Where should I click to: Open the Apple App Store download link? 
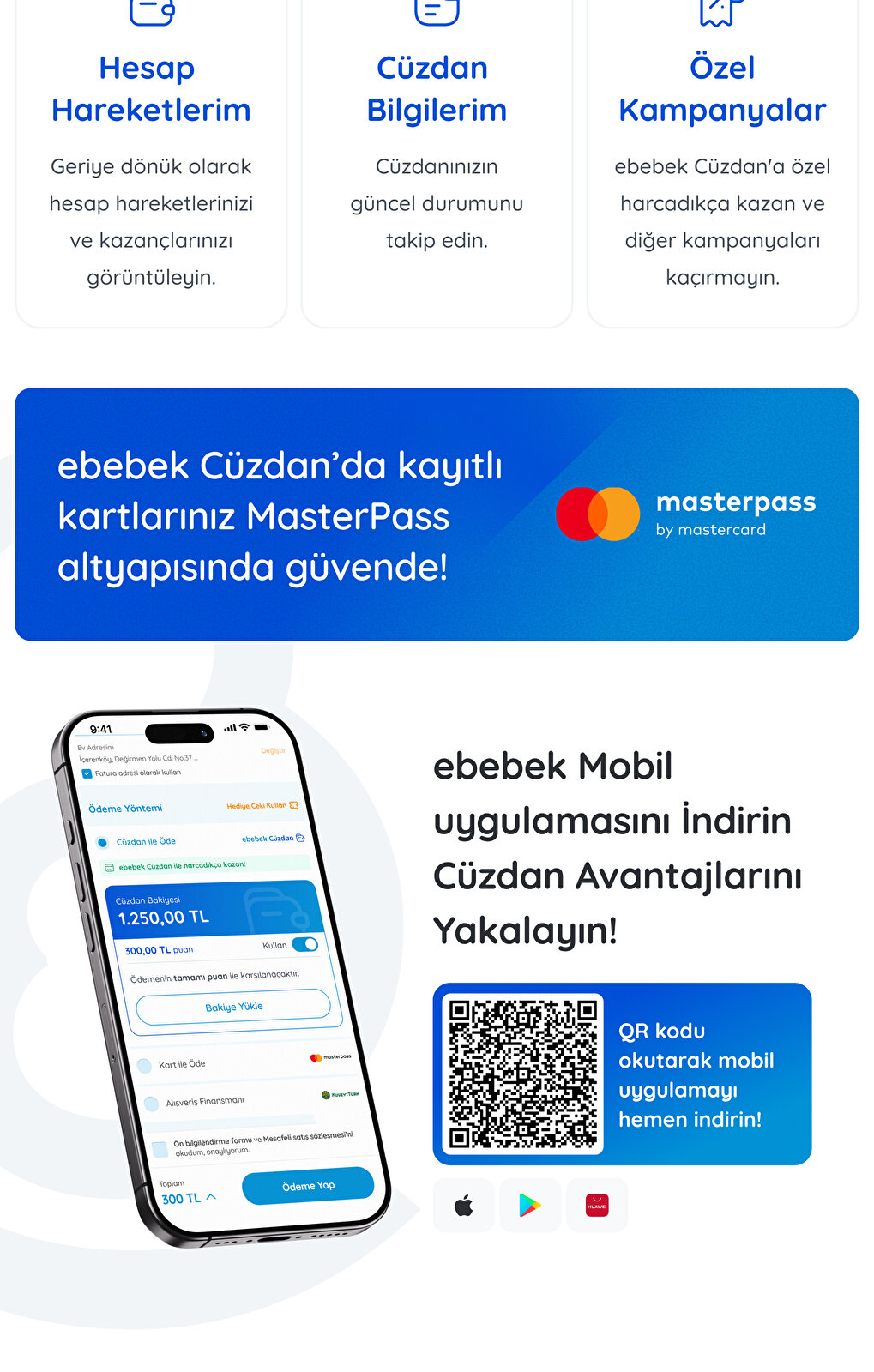click(x=463, y=1206)
